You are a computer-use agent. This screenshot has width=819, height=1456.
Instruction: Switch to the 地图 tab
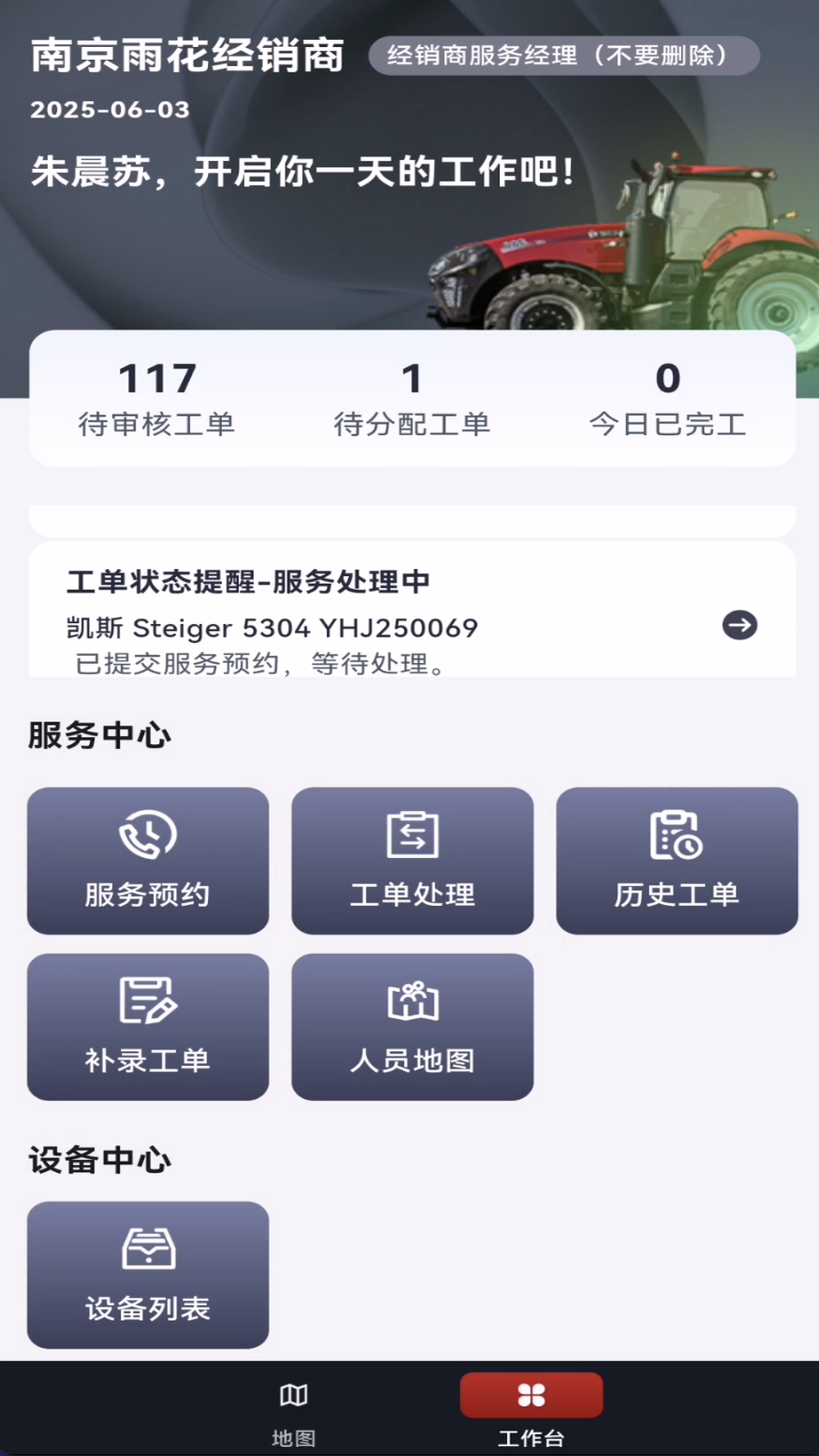293,1412
